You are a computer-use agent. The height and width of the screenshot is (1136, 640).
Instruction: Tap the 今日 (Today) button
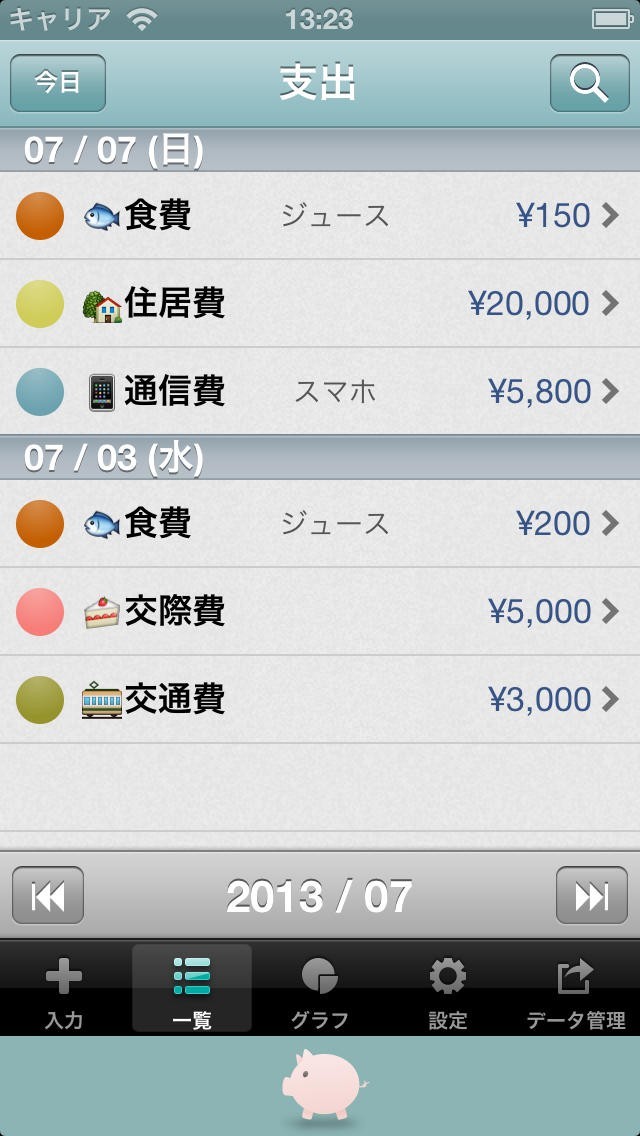(x=58, y=83)
